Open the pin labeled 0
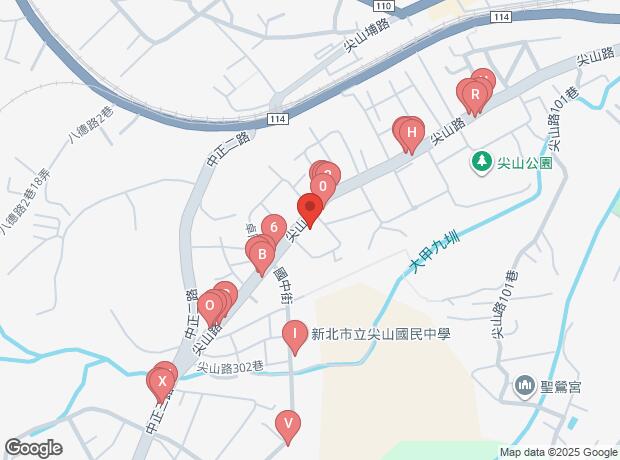Screen dimensions: 620x460 click(x=322, y=186)
